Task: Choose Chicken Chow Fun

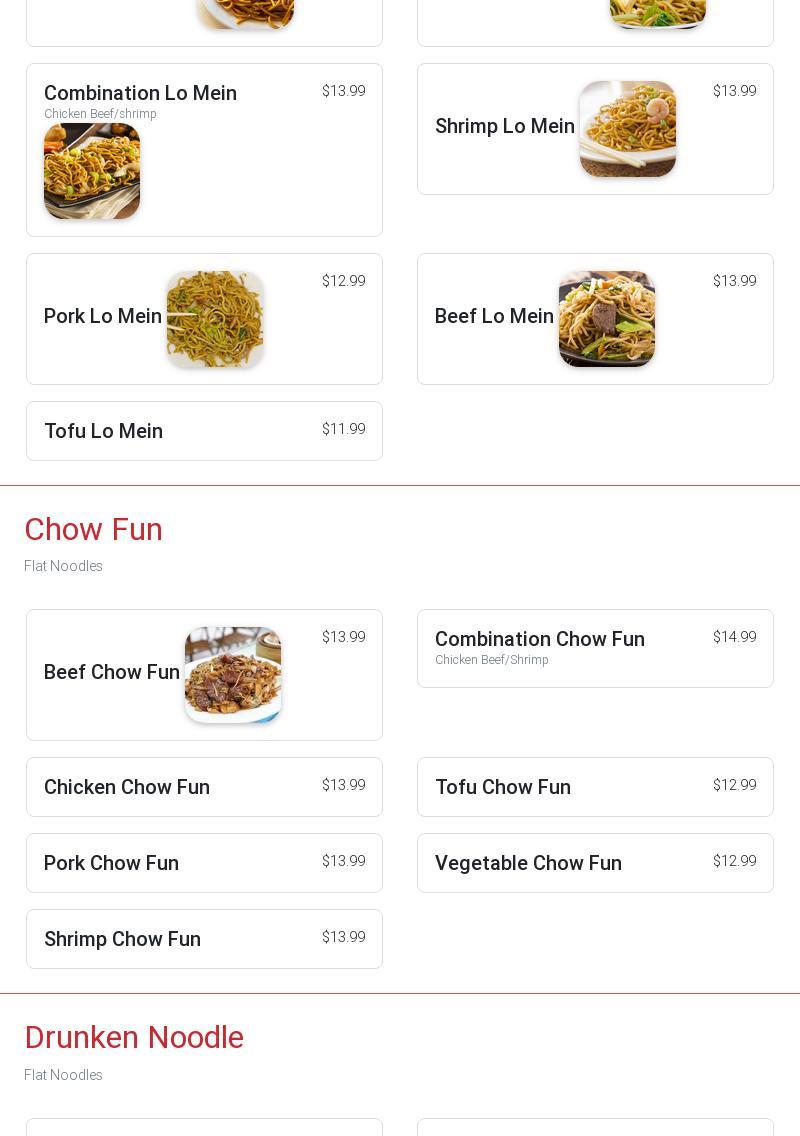Action: [204, 787]
